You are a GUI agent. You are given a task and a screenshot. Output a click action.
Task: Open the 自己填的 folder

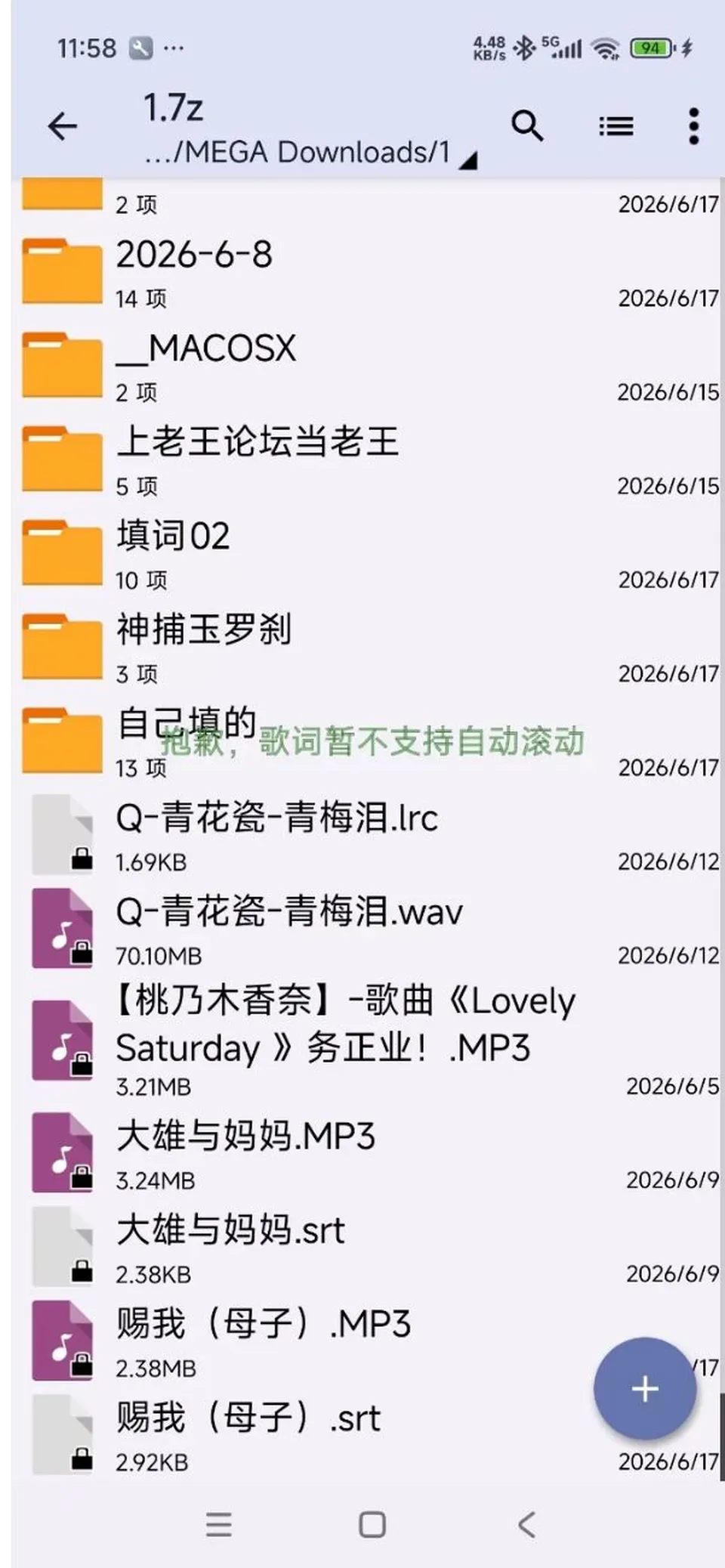click(367, 742)
